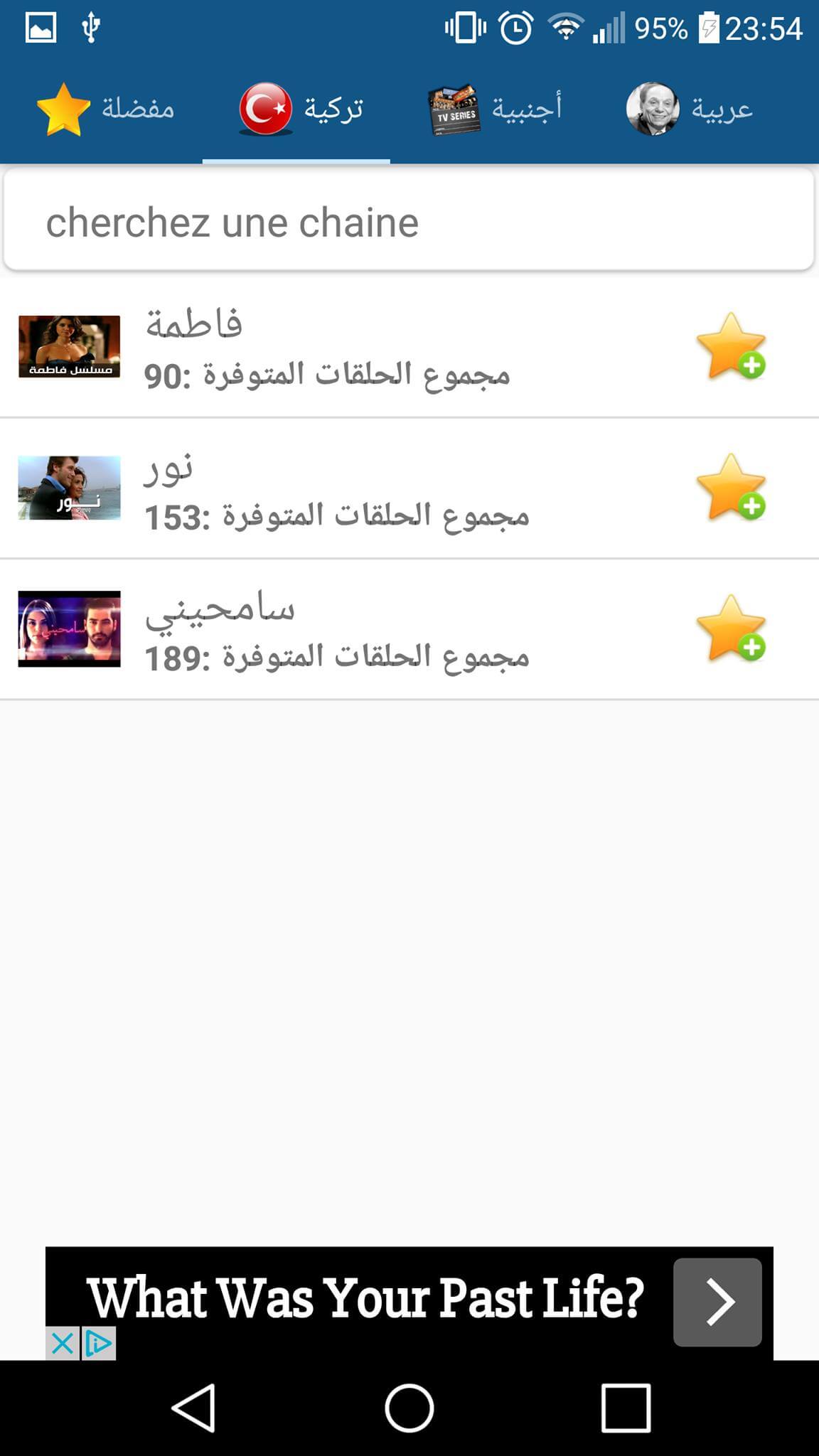The height and width of the screenshot is (1456, 819).
Task: Tap the "cherchez une chaine" search field
Action: [x=409, y=222]
